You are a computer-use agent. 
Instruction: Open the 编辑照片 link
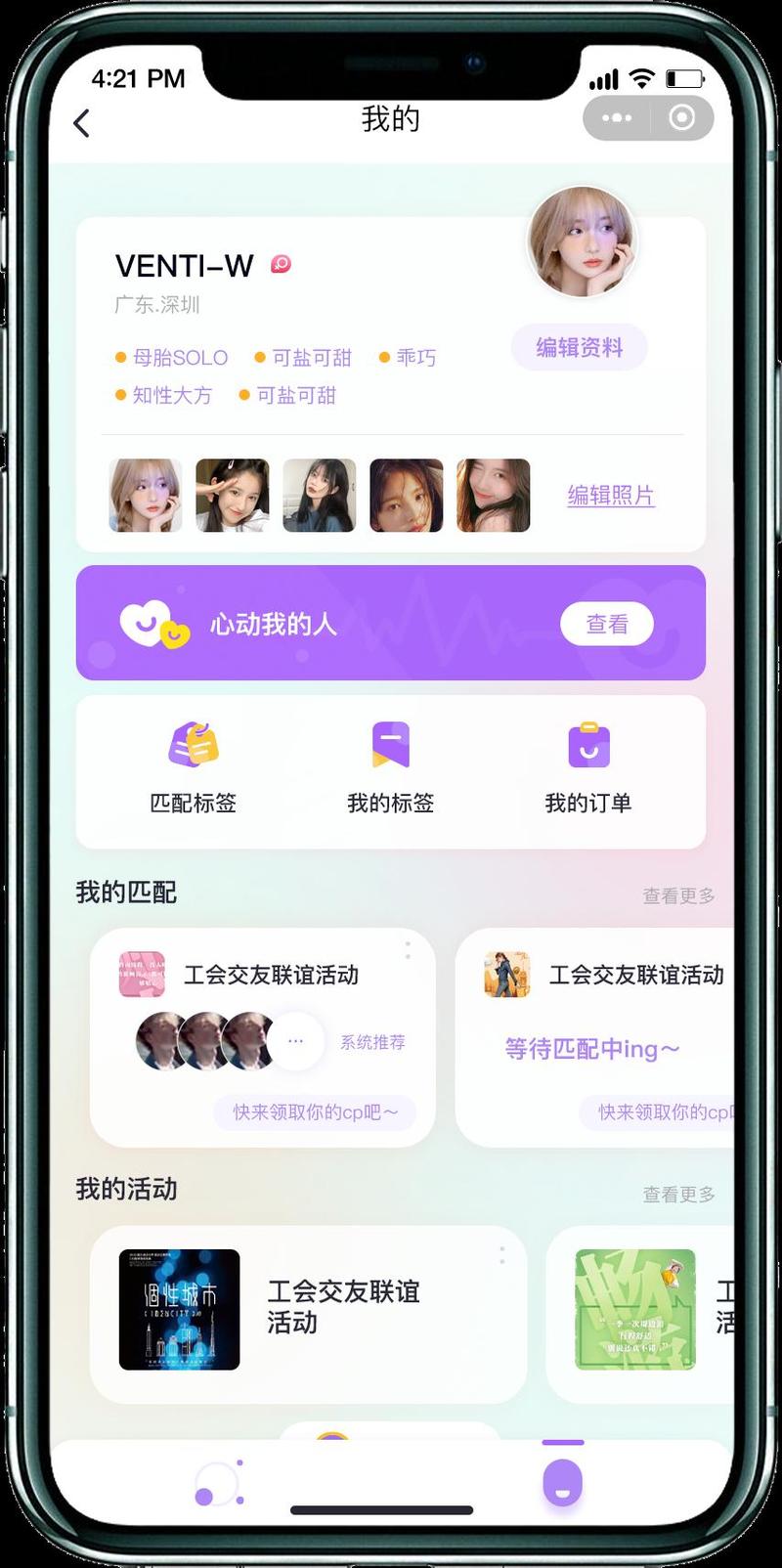(611, 496)
